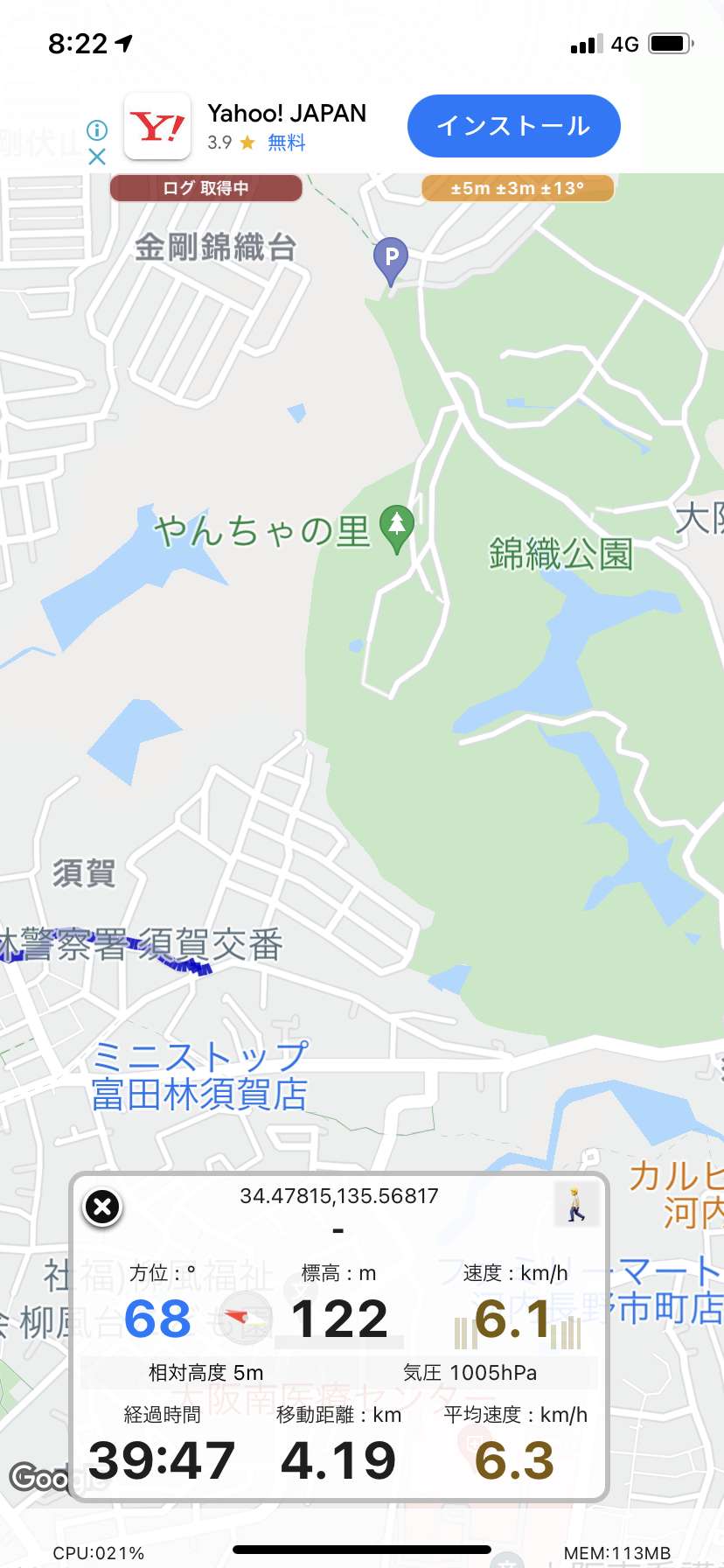Tap the blue インストール button
Screen dimensions: 724x1568
[x=513, y=126]
